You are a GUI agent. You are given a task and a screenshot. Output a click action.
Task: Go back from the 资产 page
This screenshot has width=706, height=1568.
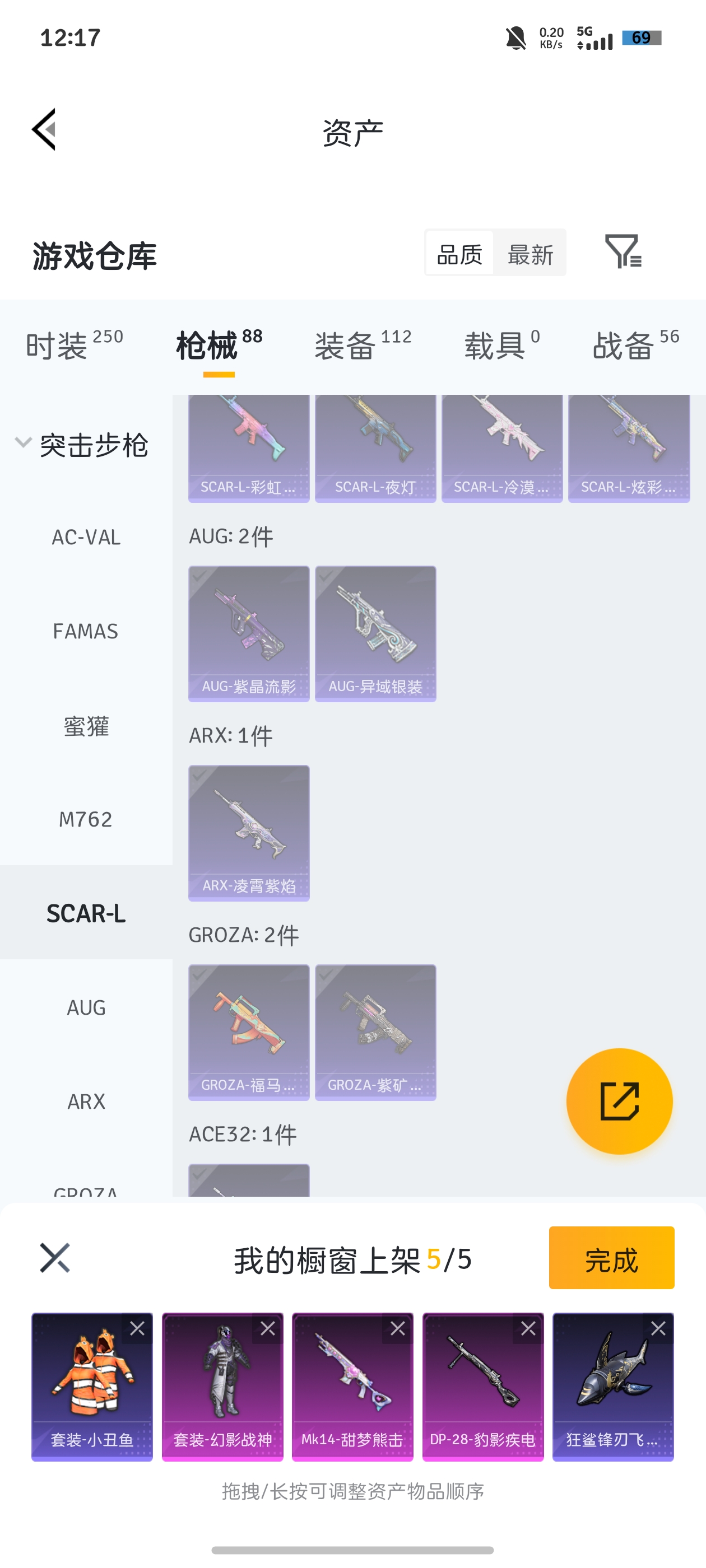coord(44,129)
